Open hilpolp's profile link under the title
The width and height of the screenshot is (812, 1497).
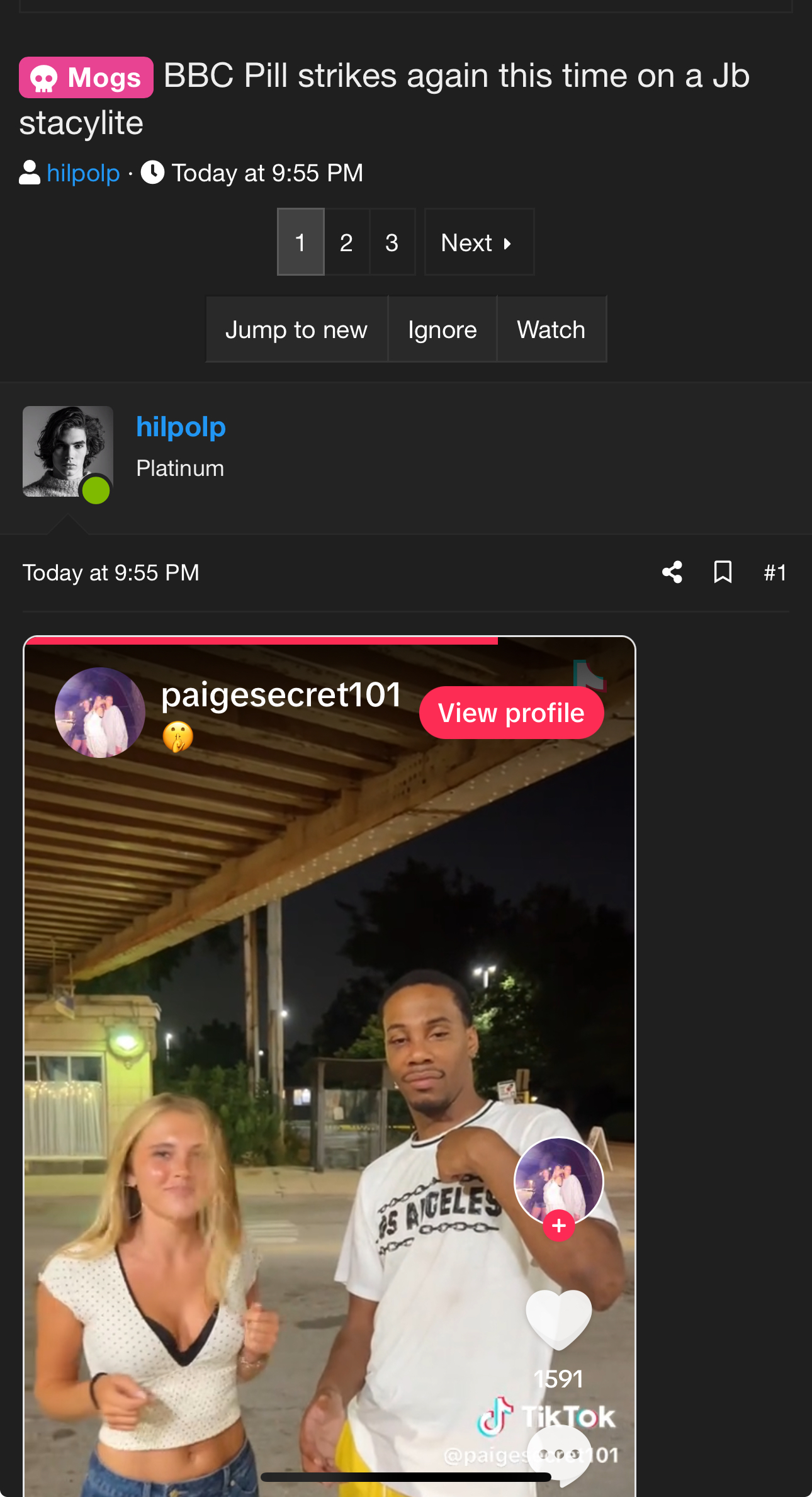(x=83, y=173)
